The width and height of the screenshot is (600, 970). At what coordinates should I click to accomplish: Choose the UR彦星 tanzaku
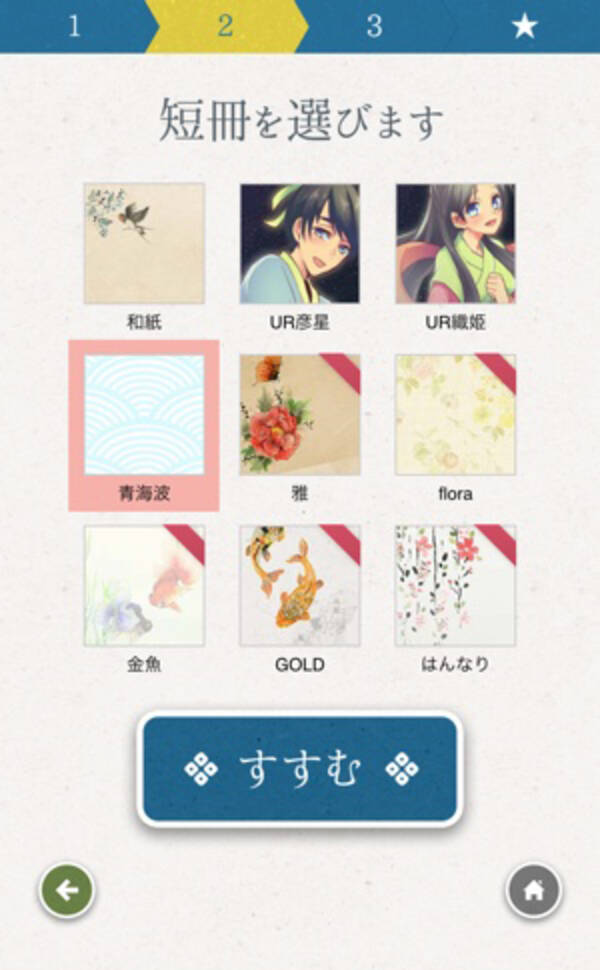pyautogui.click(x=300, y=243)
